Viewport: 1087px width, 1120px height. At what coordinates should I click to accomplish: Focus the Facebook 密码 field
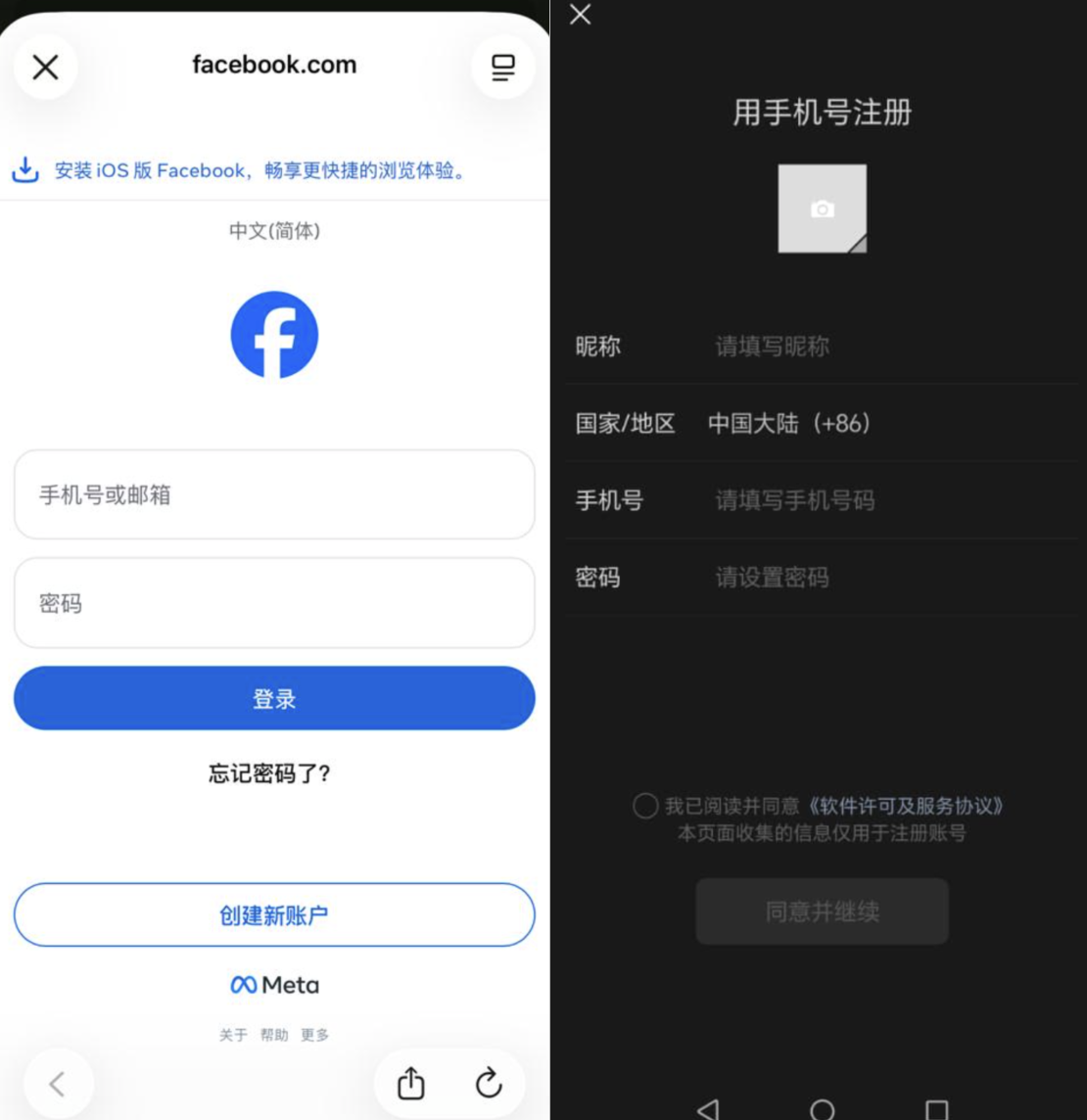[274, 603]
